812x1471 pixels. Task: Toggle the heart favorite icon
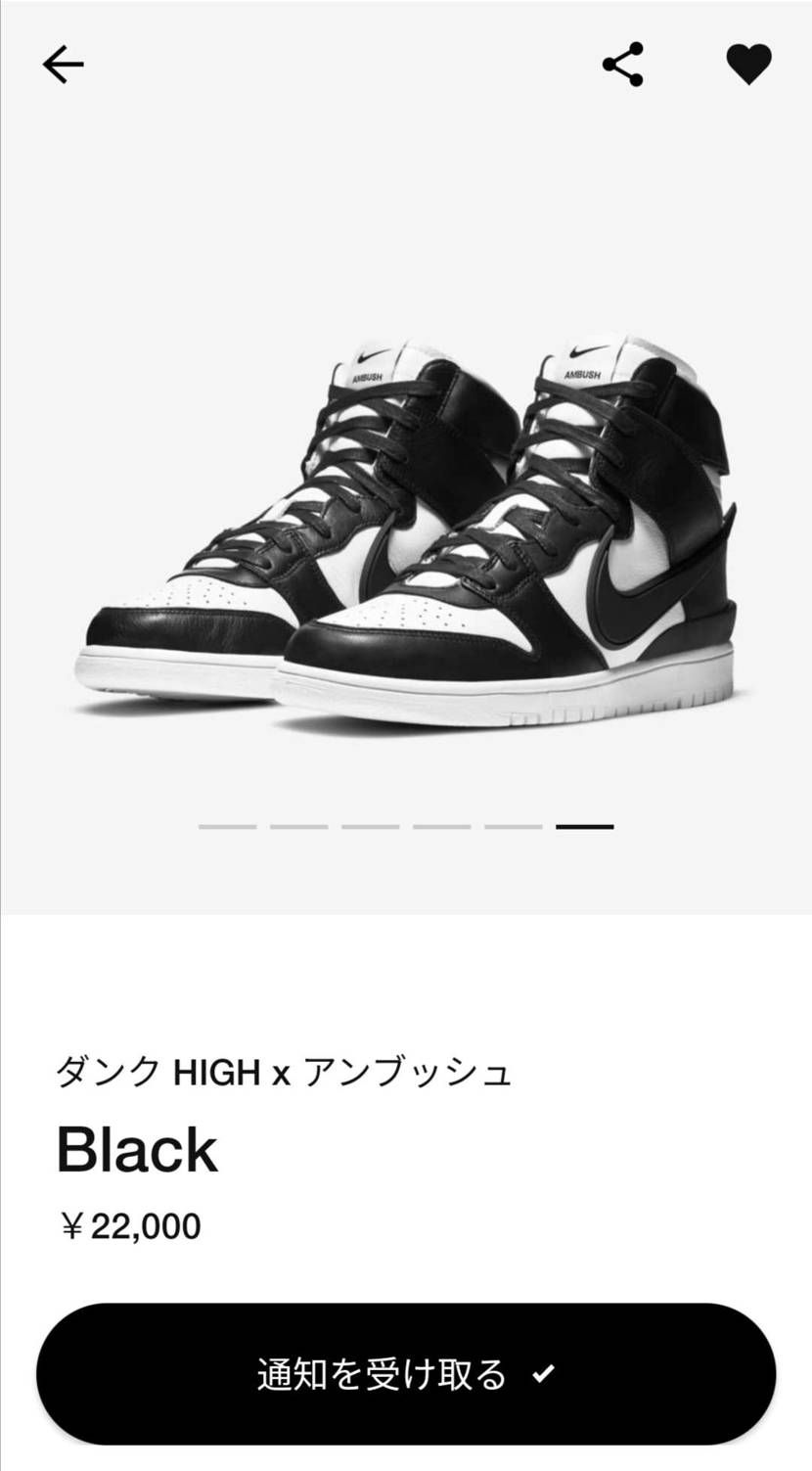click(x=748, y=65)
